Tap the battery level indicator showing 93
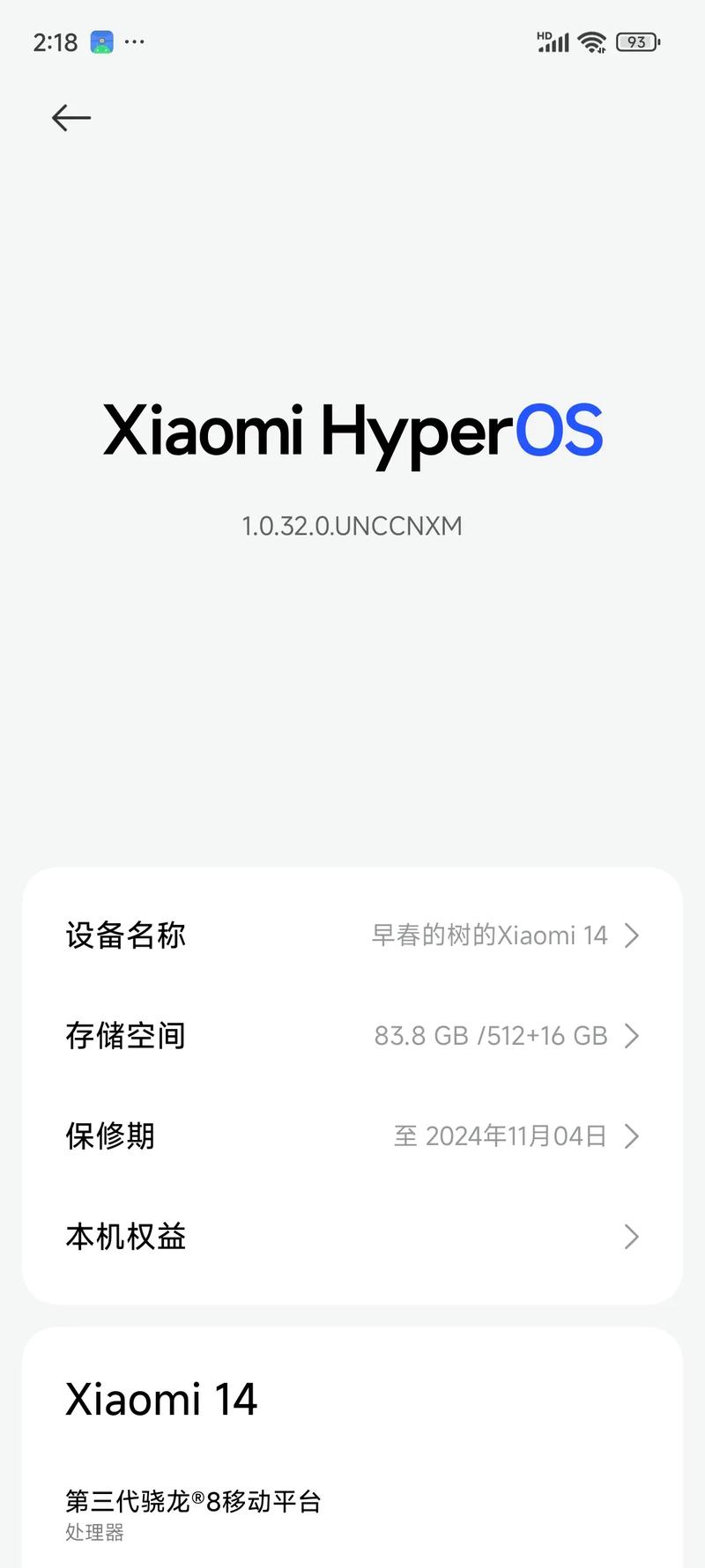The height and width of the screenshot is (1568, 705). (636, 41)
